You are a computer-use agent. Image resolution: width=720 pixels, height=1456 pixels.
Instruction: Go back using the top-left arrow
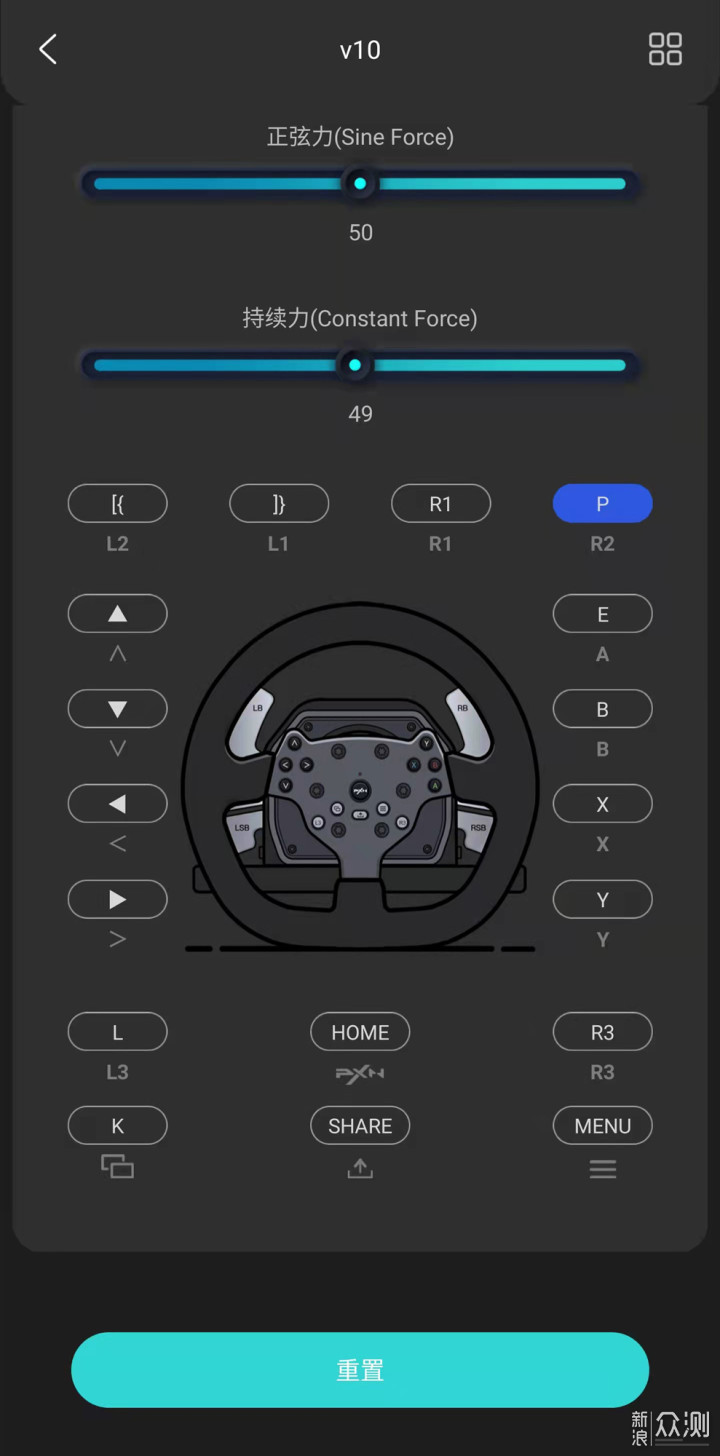pyautogui.click(x=47, y=49)
